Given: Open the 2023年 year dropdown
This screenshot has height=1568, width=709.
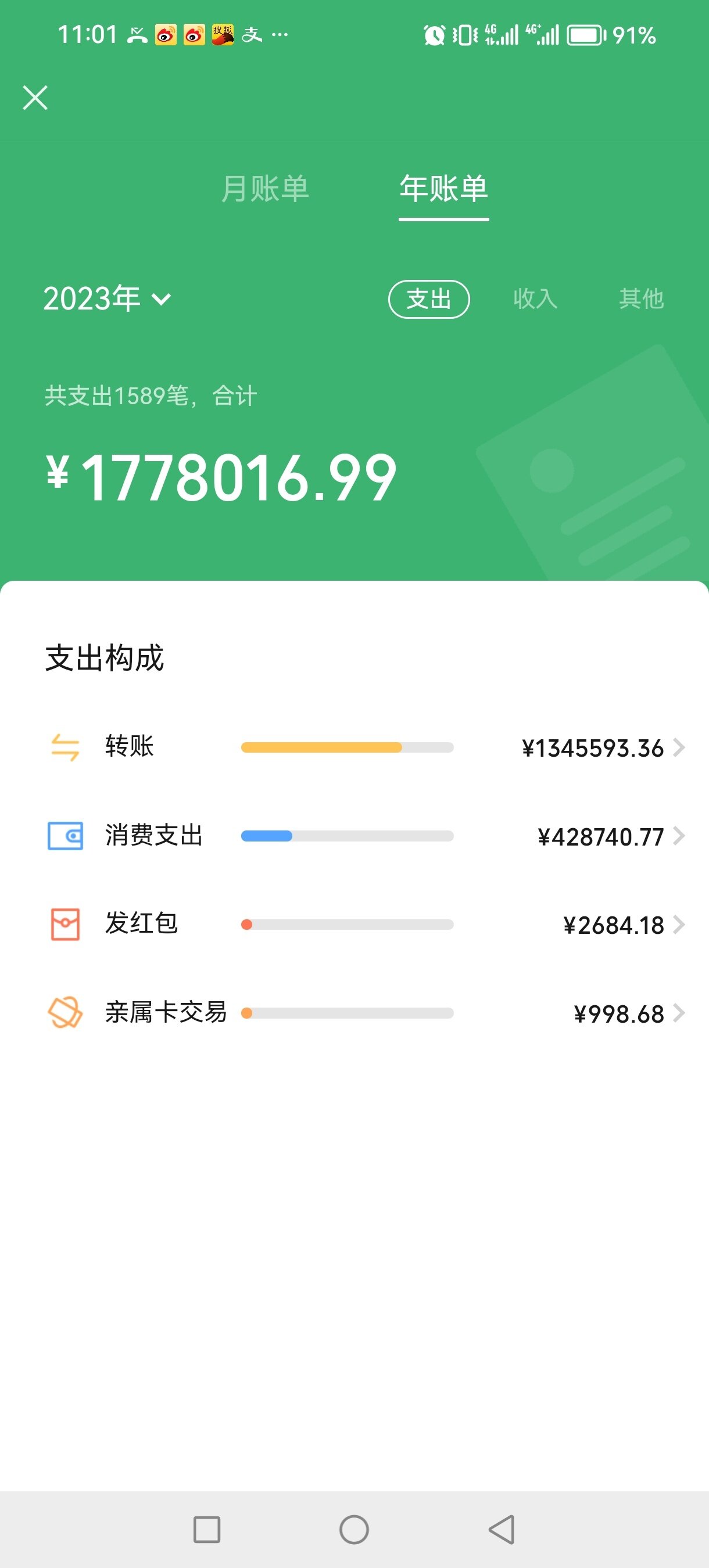Looking at the screenshot, I should pyautogui.click(x=107, y=299).
